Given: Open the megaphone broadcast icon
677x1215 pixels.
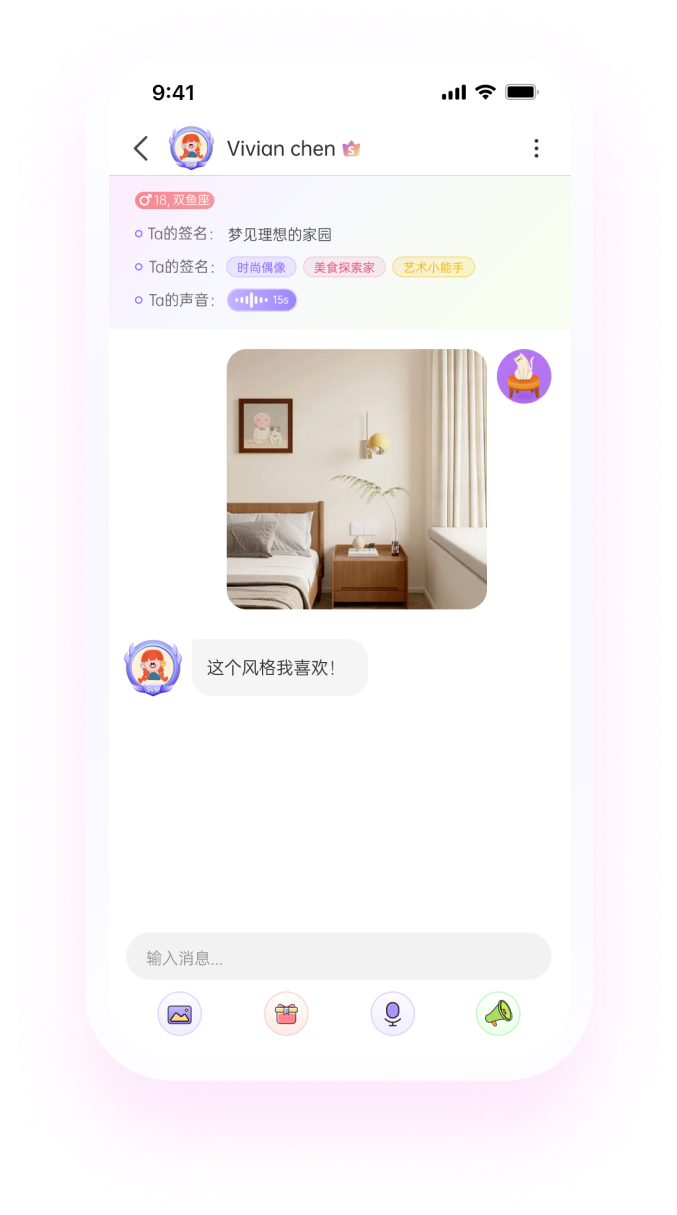Looking at the screenshot, I should coord(498,1014).
